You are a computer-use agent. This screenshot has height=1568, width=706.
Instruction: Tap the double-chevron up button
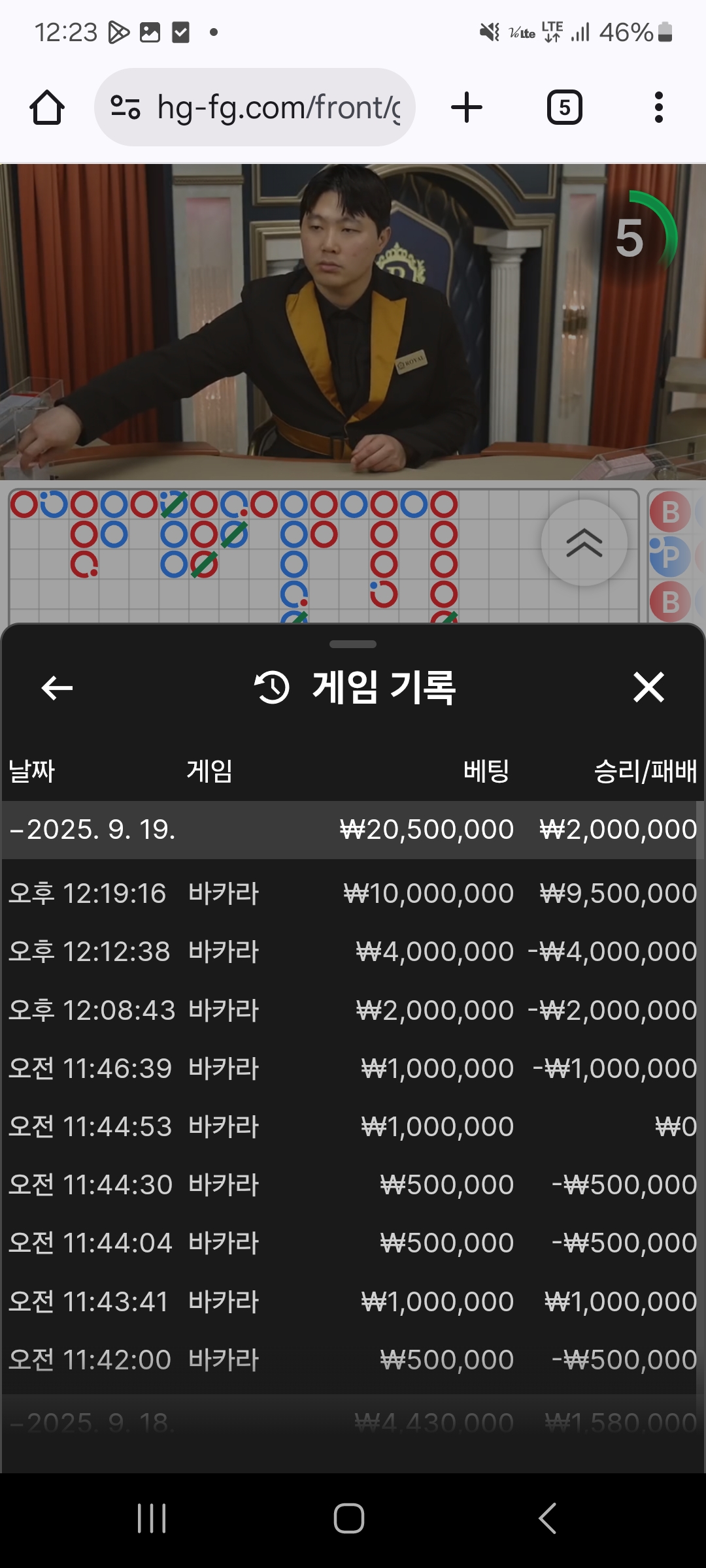[584, 543]
